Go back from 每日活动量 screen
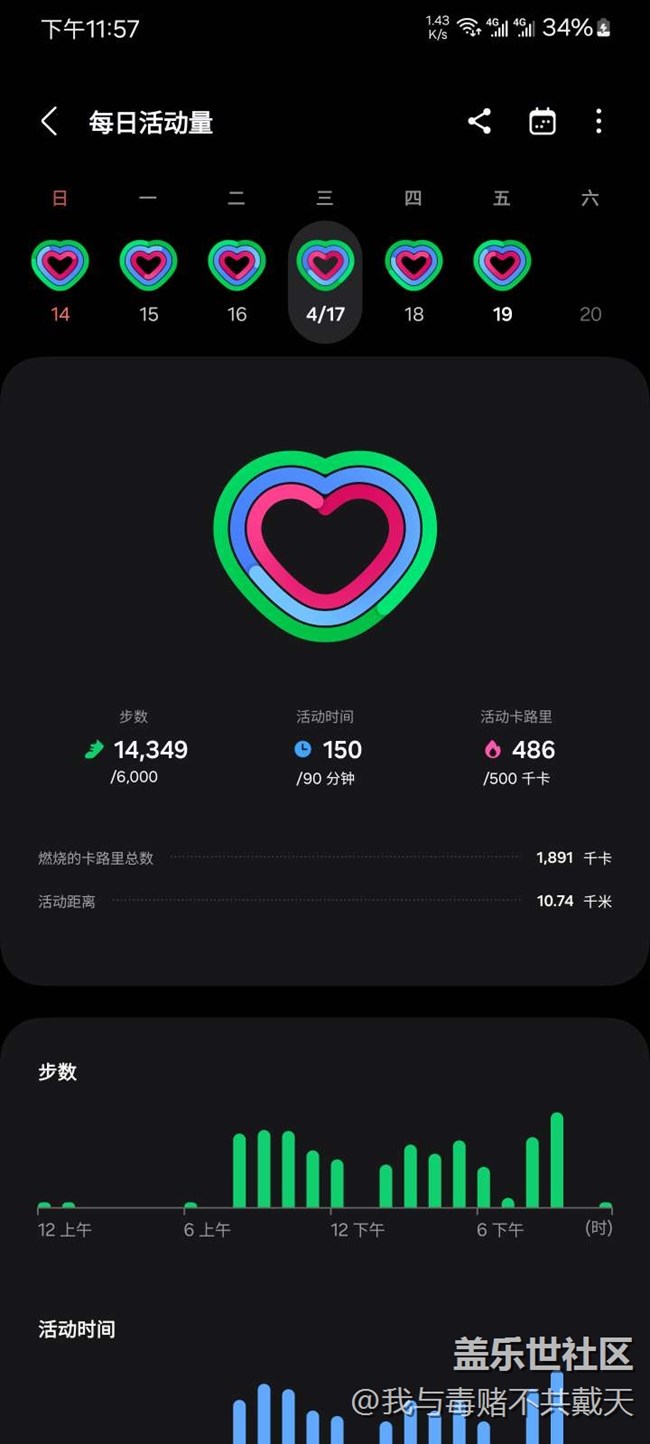This screenshot has height=1444, width=650. coord(49,122)
